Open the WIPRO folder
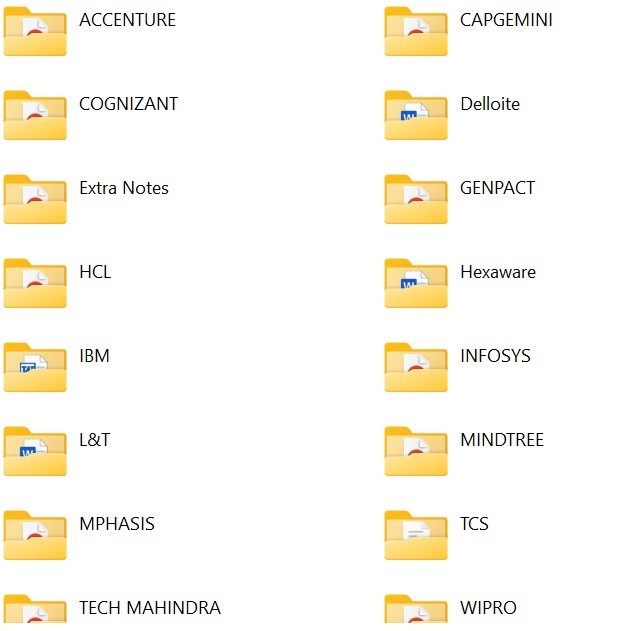This screenshot has height=631, width=631. tap(416, 612)
